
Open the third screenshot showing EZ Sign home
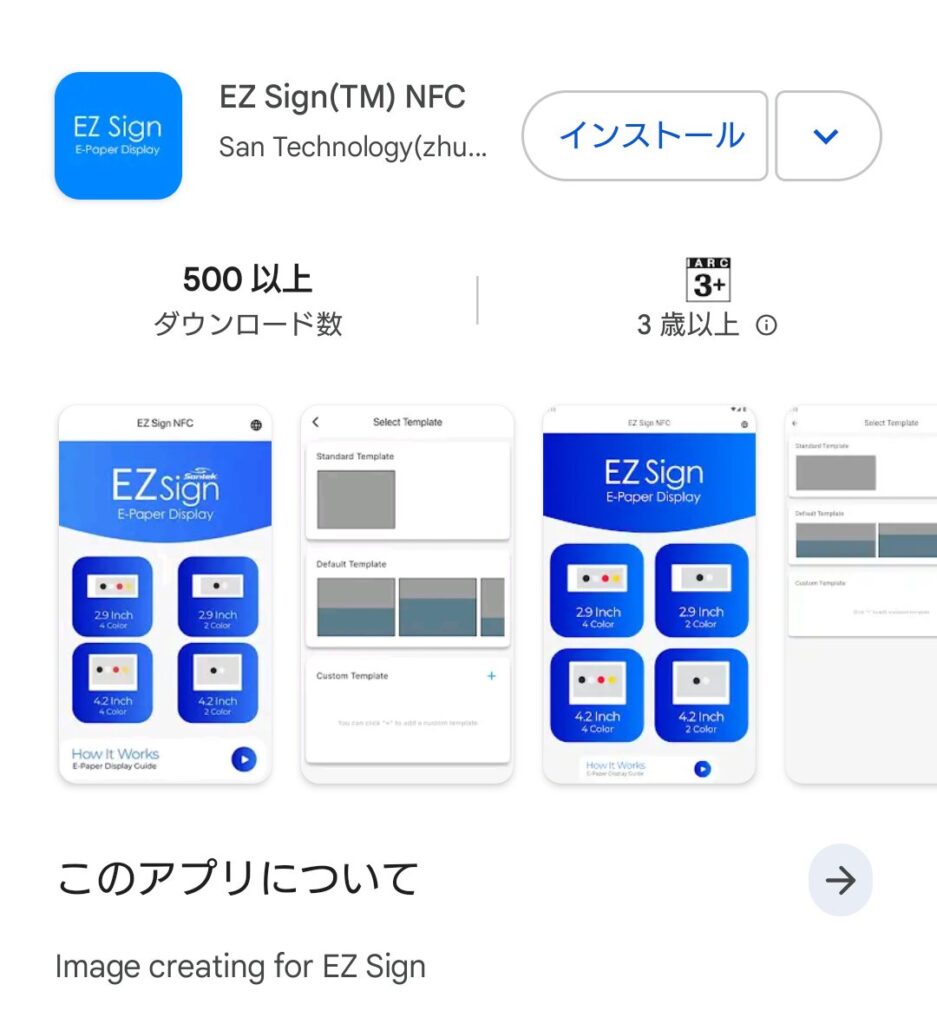649,594
